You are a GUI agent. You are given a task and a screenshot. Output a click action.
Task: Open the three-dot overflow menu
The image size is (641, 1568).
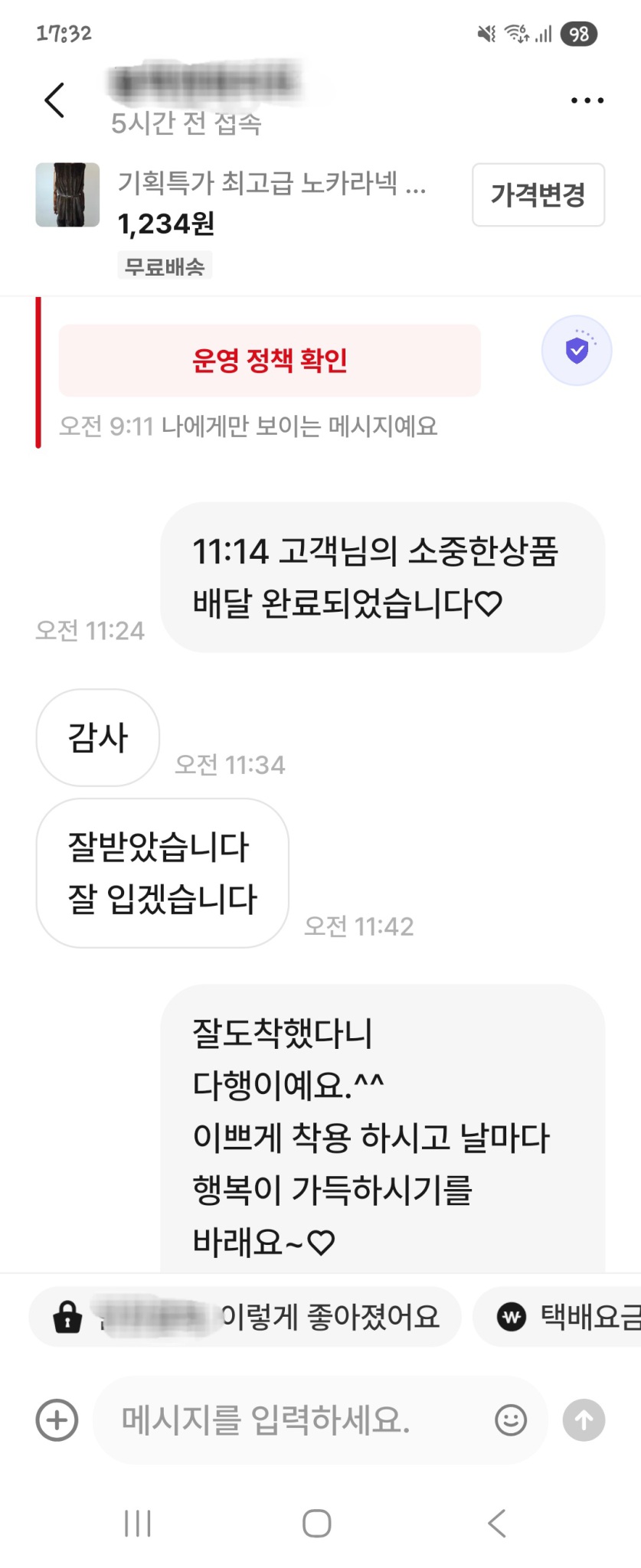pyautogui.click(x=585, y=100)
